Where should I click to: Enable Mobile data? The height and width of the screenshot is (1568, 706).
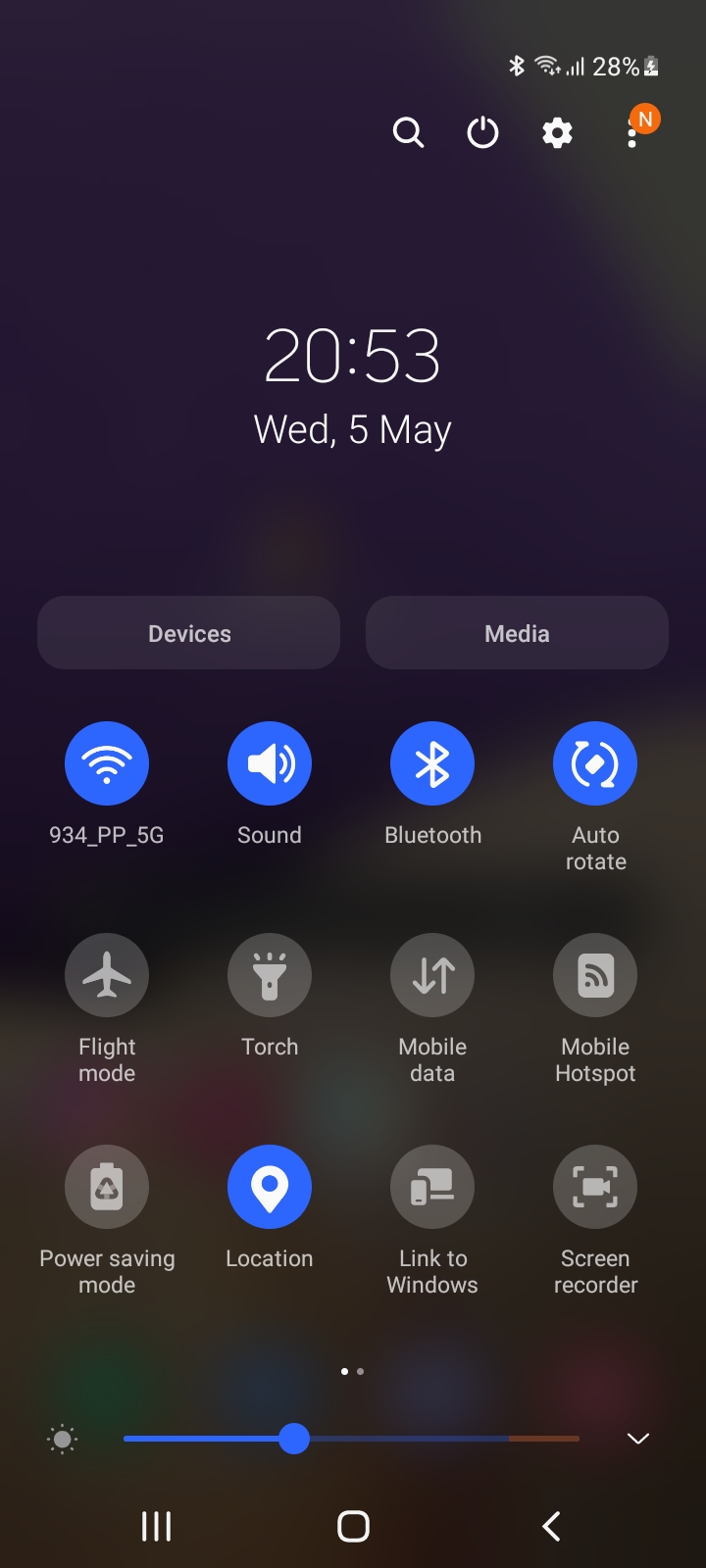[432, 975]
